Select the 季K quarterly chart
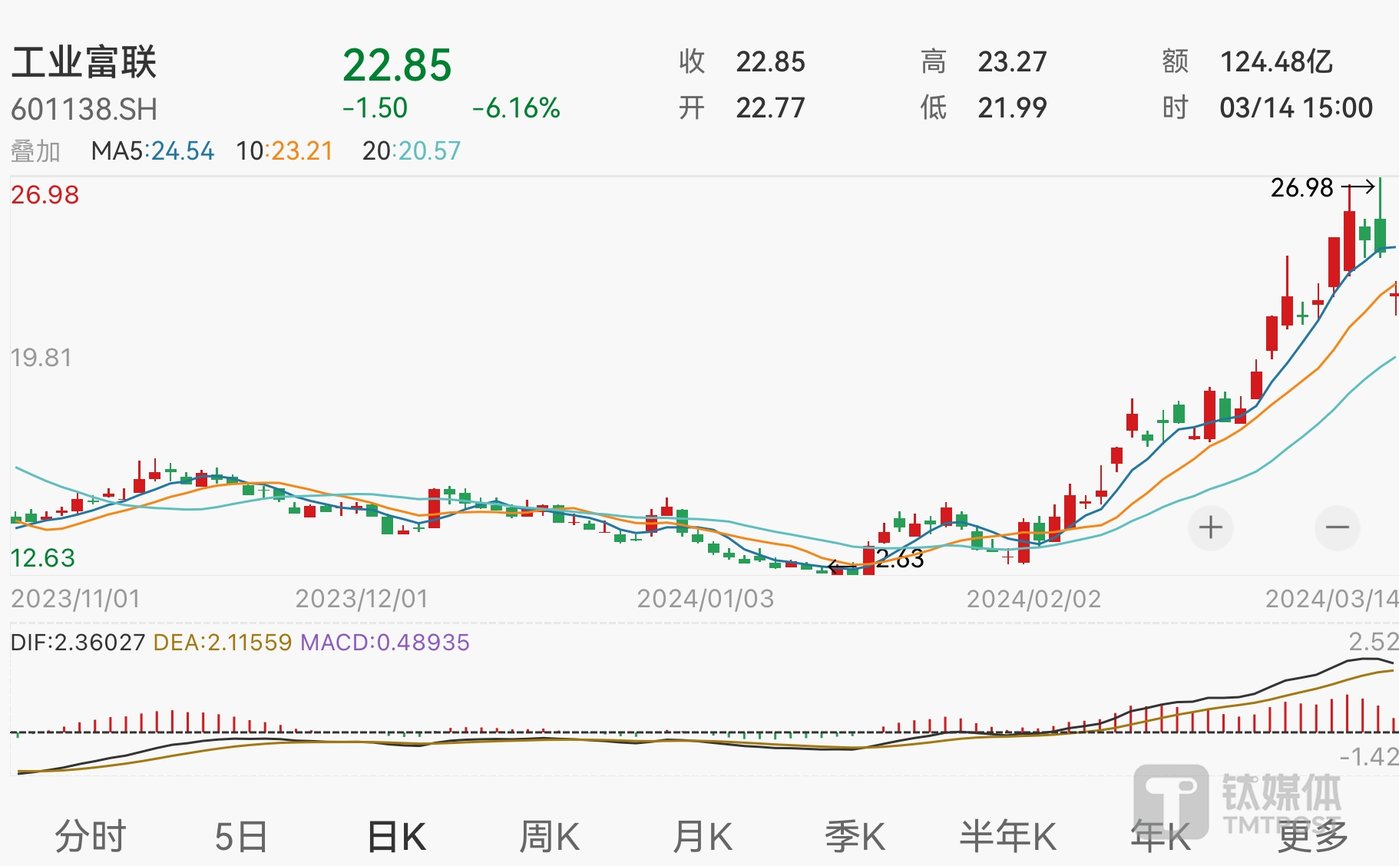This screenshot has width=1399, height=866. pyautogui.click(x=855, y=835)
